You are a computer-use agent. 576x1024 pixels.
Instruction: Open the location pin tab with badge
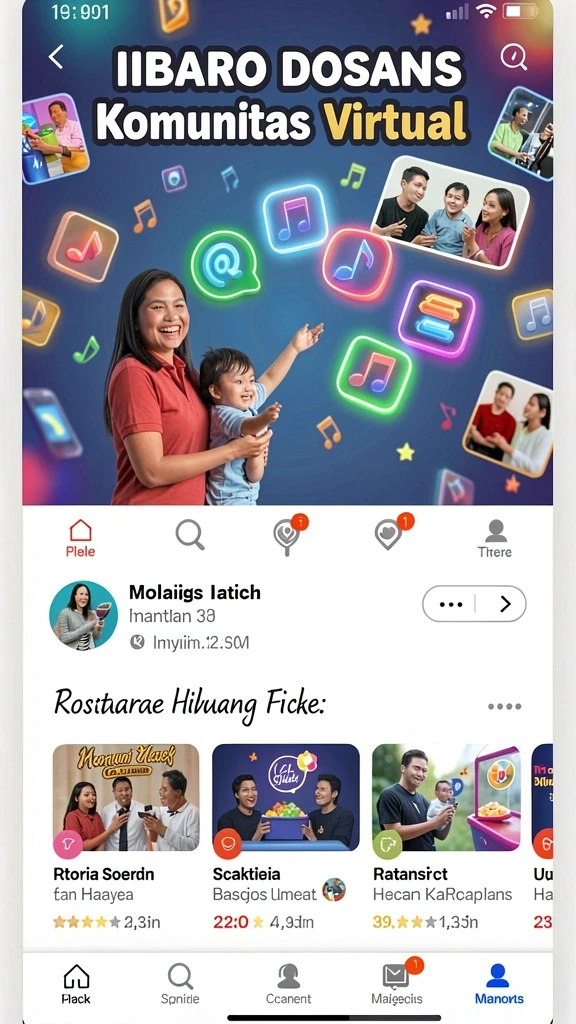(x=288, y=536)
